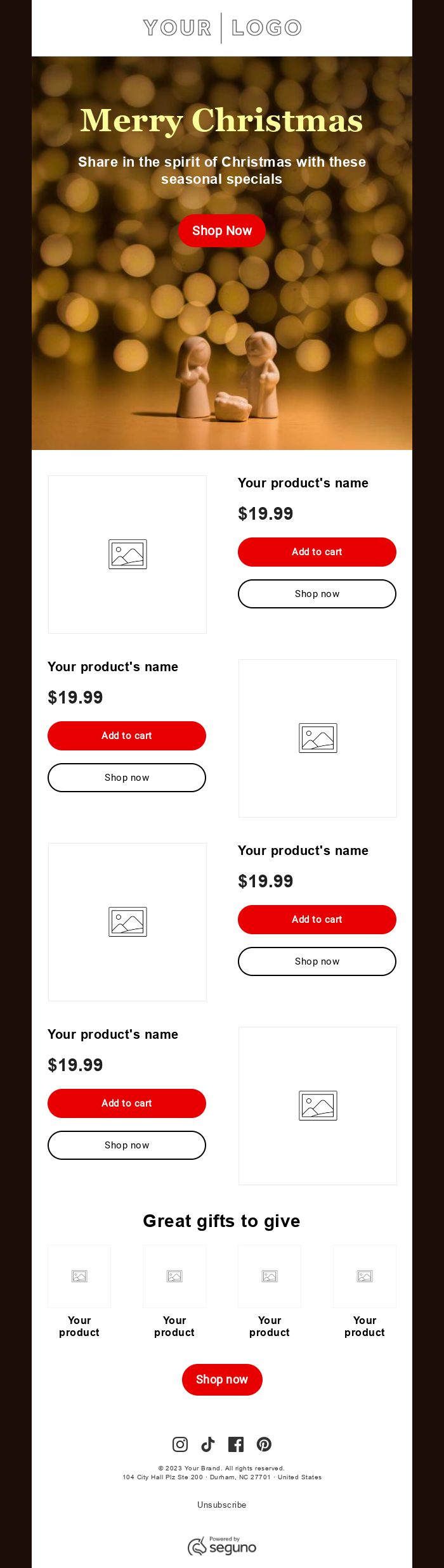Visit the Facebook page icon
This screenshot has width=444, height=1568.
coord(236,1444)
